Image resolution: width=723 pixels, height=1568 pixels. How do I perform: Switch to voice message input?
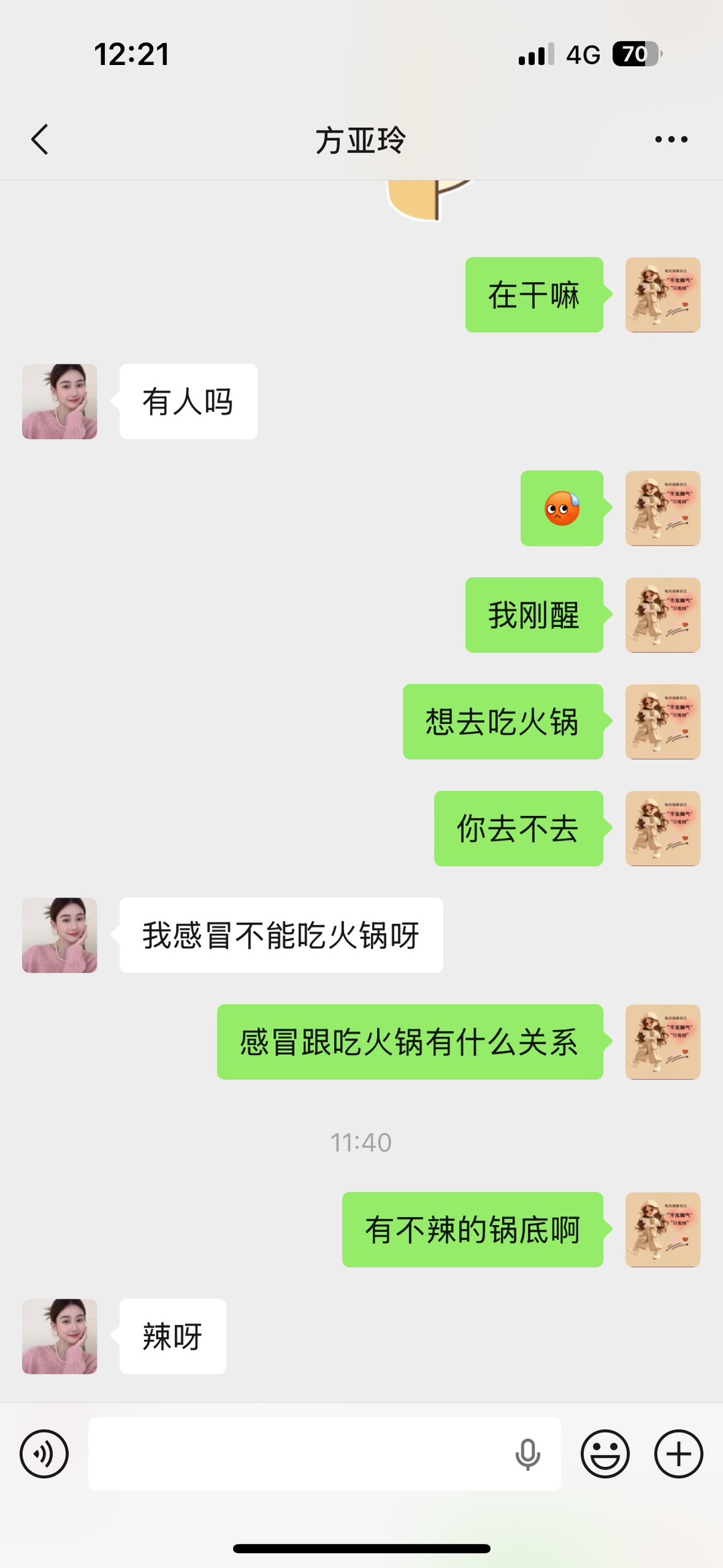coord(44,1454)
